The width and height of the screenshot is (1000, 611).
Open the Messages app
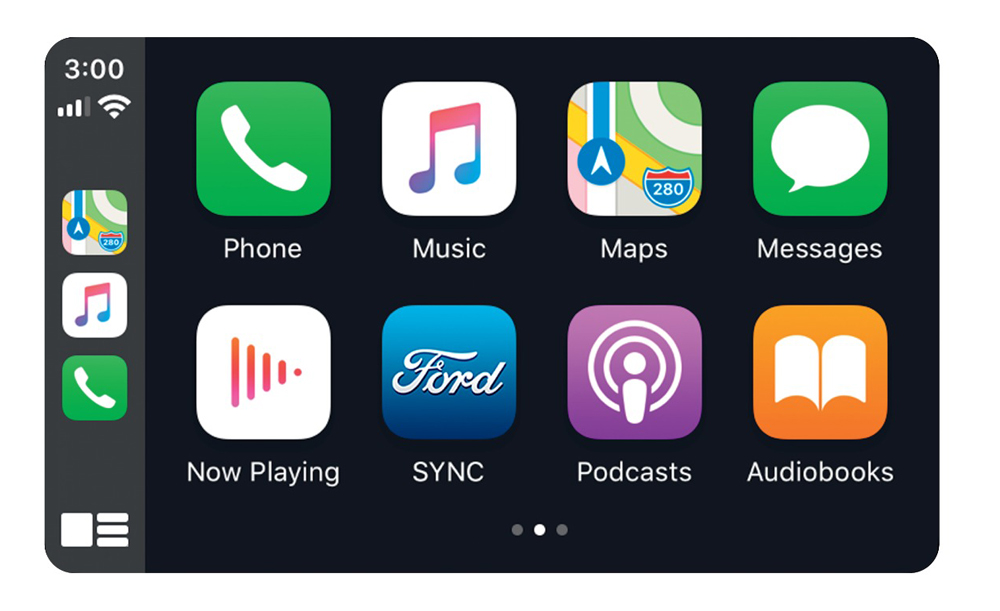(x=820, y=149)
